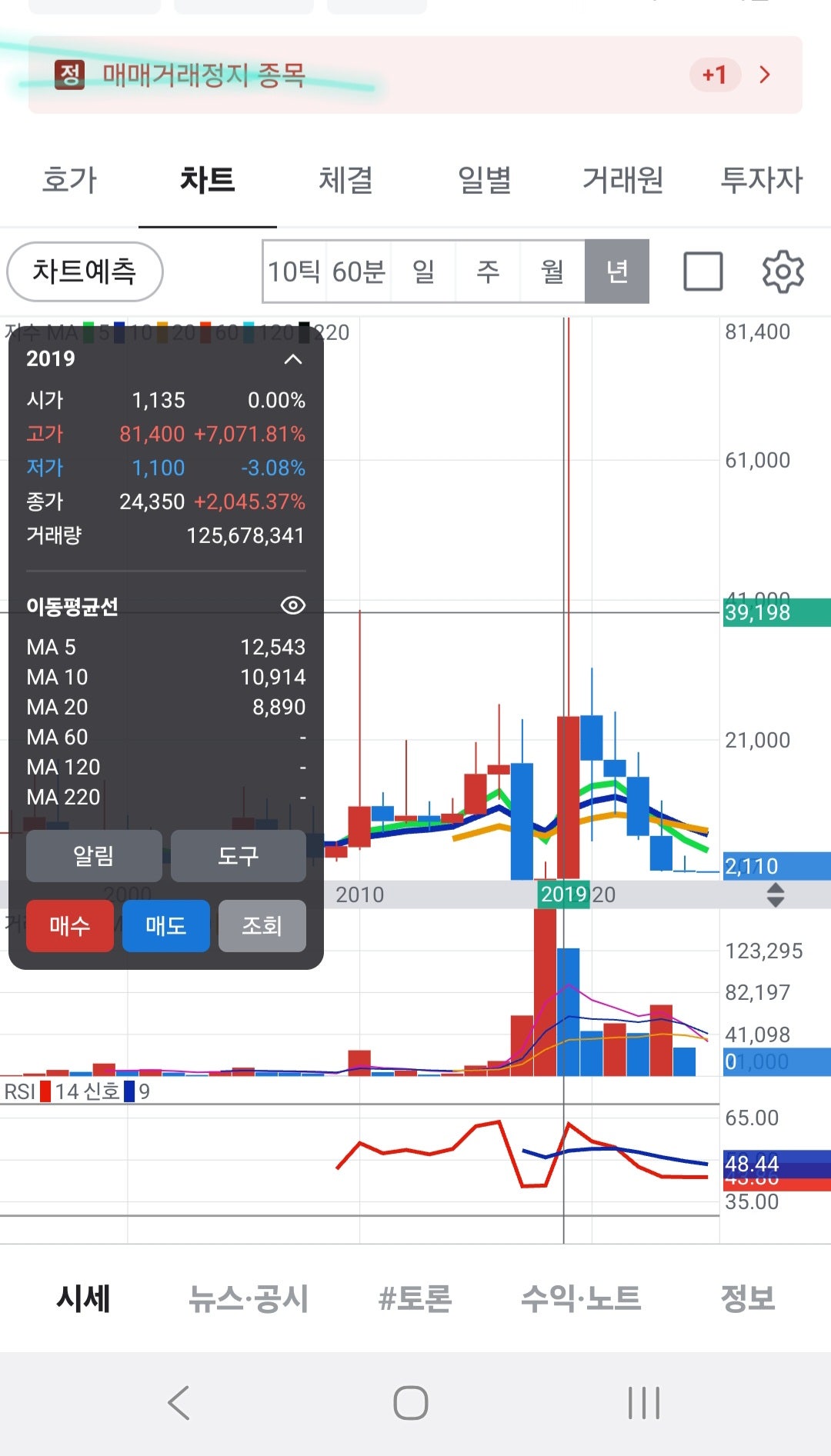The width and height of the screenshot is (831, 1456).
Task: Go back with system back button
Action: click(x=179, y=1402)
